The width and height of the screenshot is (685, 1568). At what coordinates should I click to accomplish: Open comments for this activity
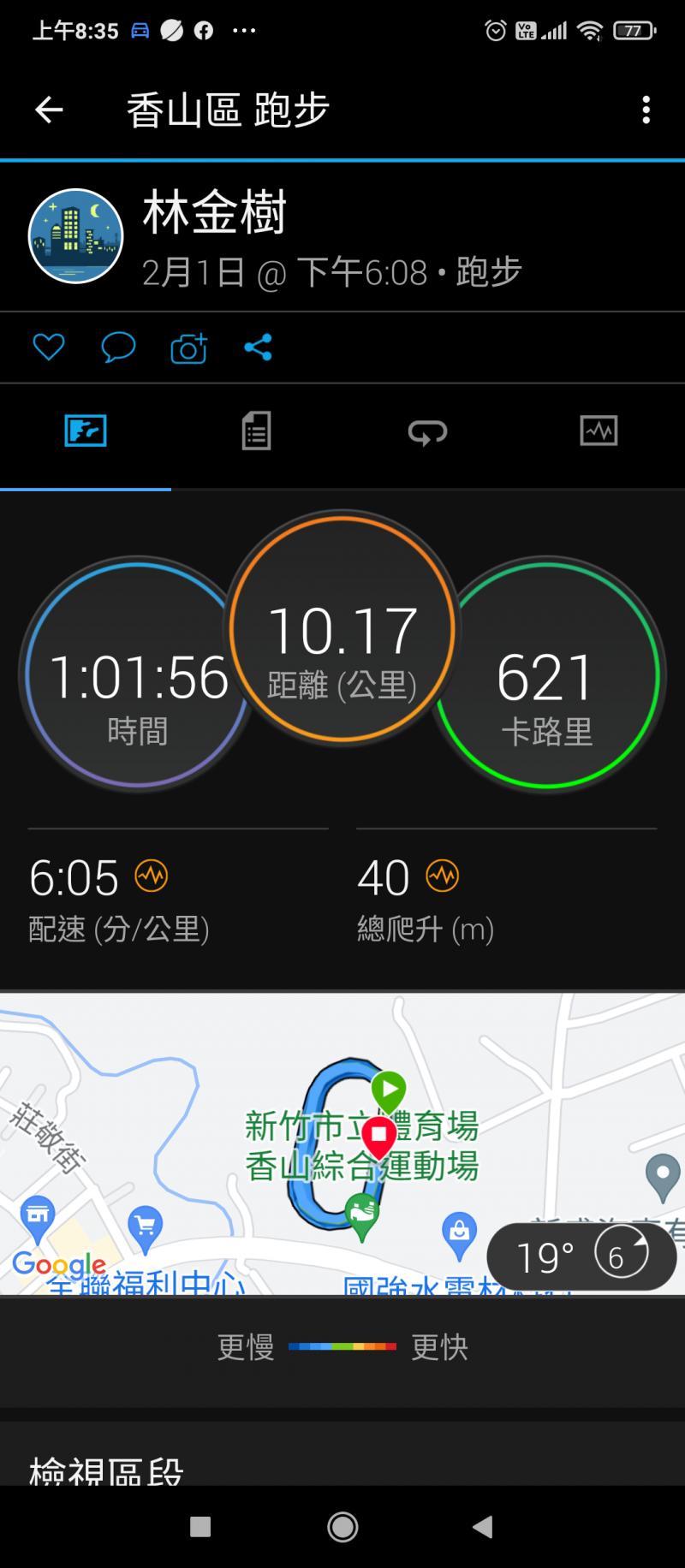pyautogui.click(x=118, y=347)
